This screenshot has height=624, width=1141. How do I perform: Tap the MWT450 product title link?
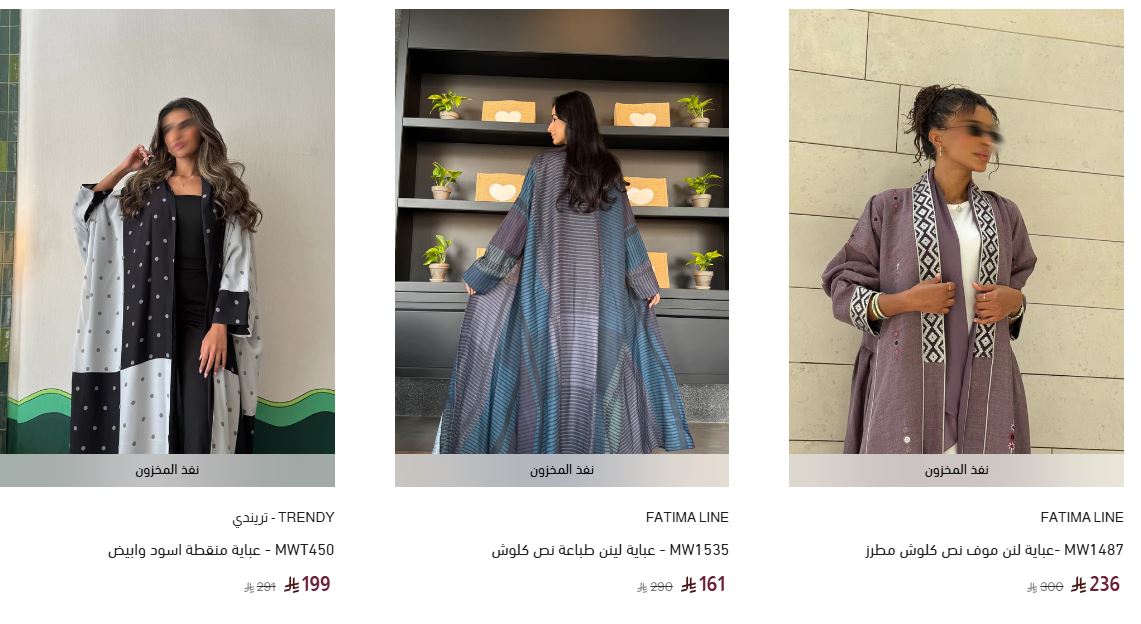click(x=221, y=550)
